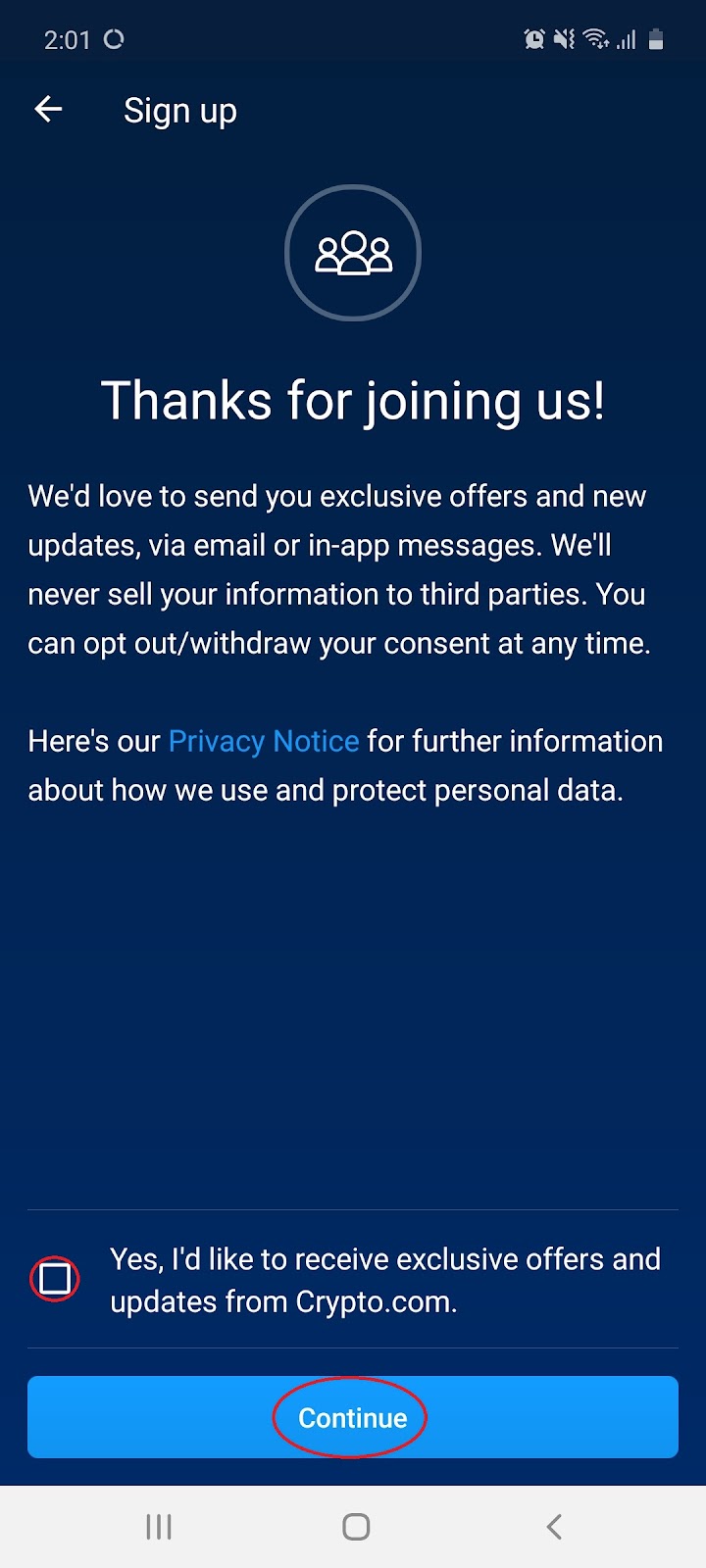Go back from the Sign up screen
This screenshot has height=1568, width=706.
tap(48, 110)
